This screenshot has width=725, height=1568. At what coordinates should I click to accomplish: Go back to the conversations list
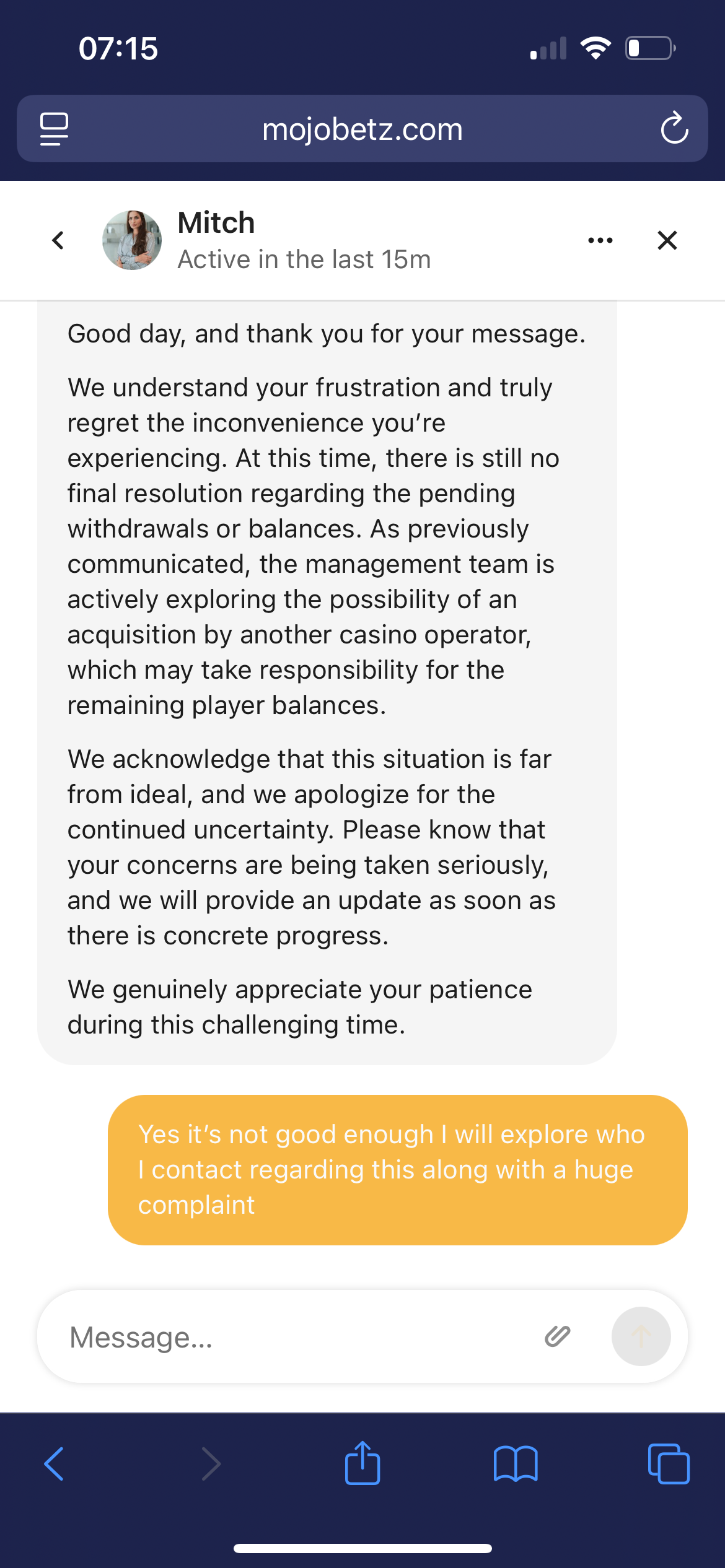click(x=58, y=240)
